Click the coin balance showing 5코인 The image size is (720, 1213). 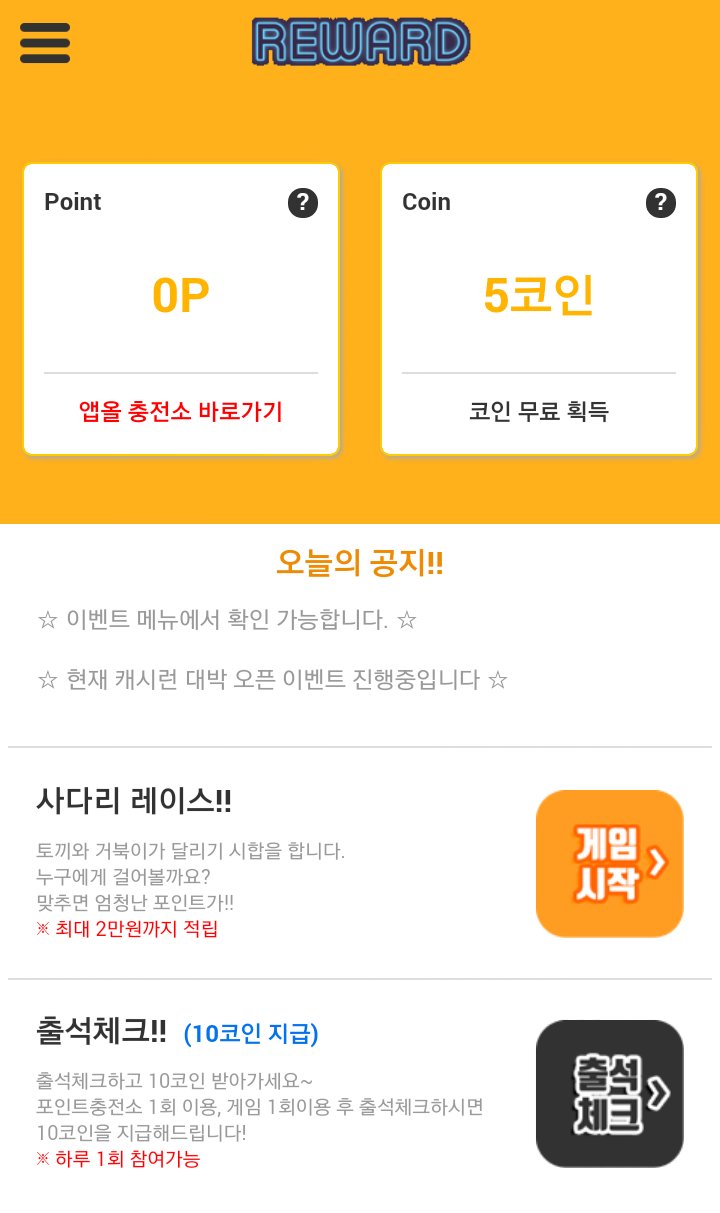(x=538, y=292)
